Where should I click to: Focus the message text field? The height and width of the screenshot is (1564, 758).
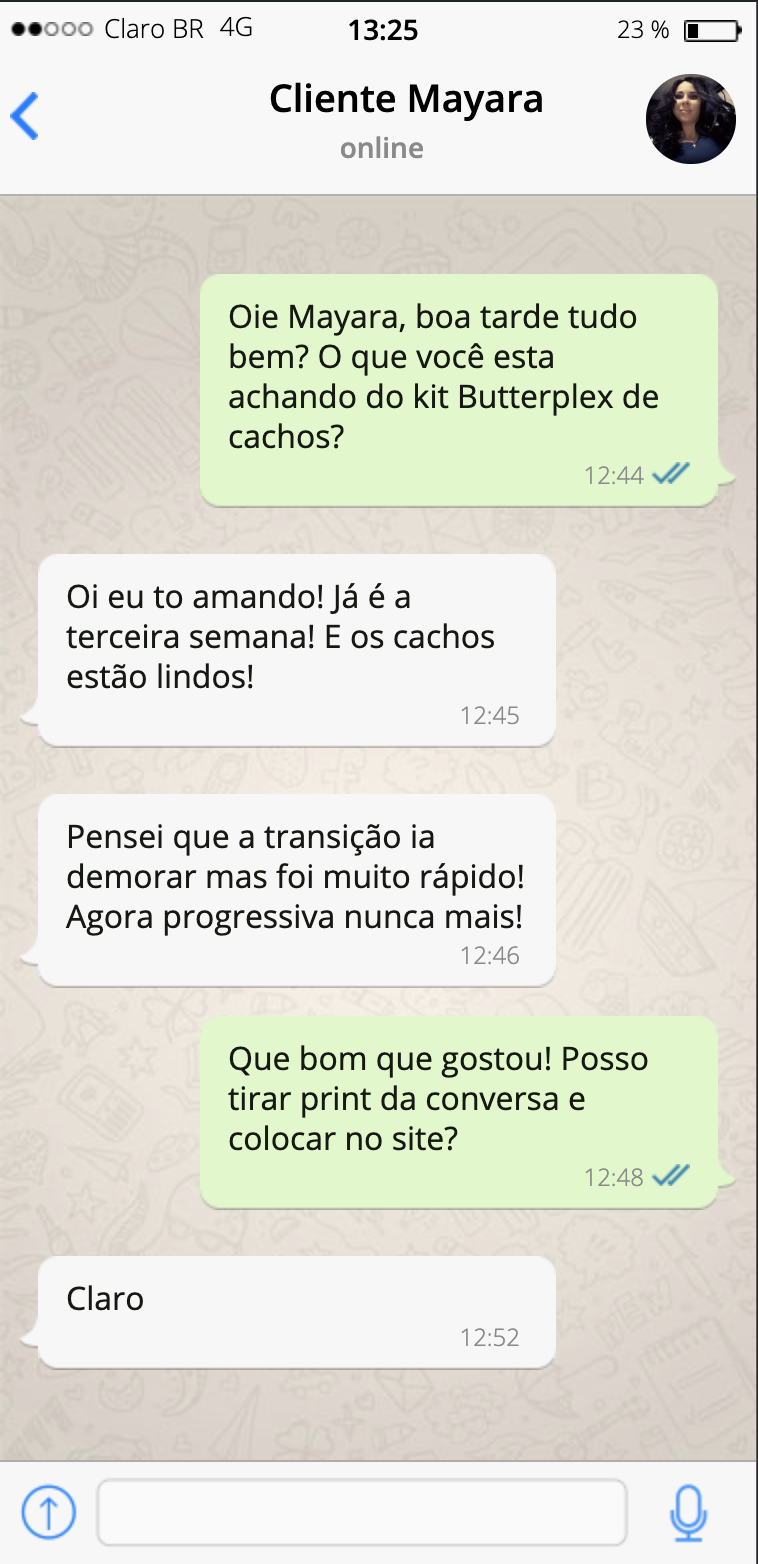[362, 1513]
